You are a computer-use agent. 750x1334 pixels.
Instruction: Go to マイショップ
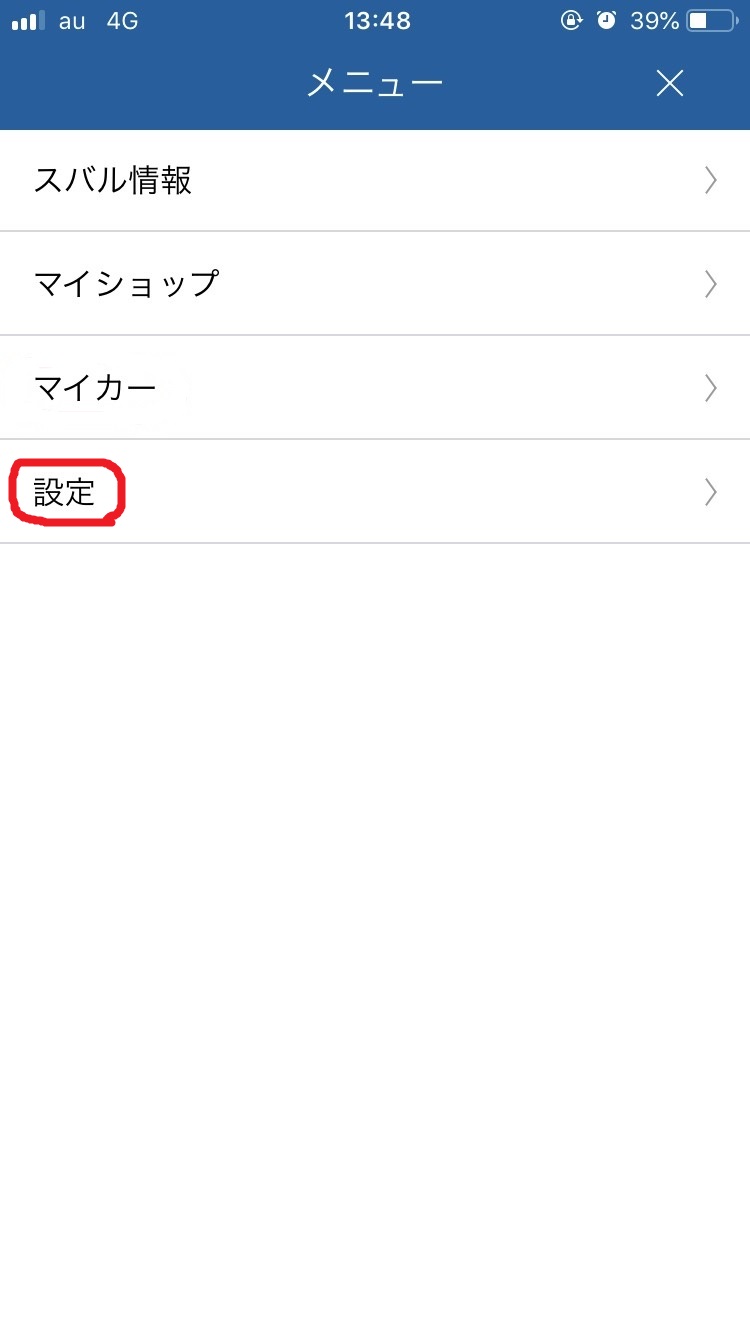(x=375, y=284)
